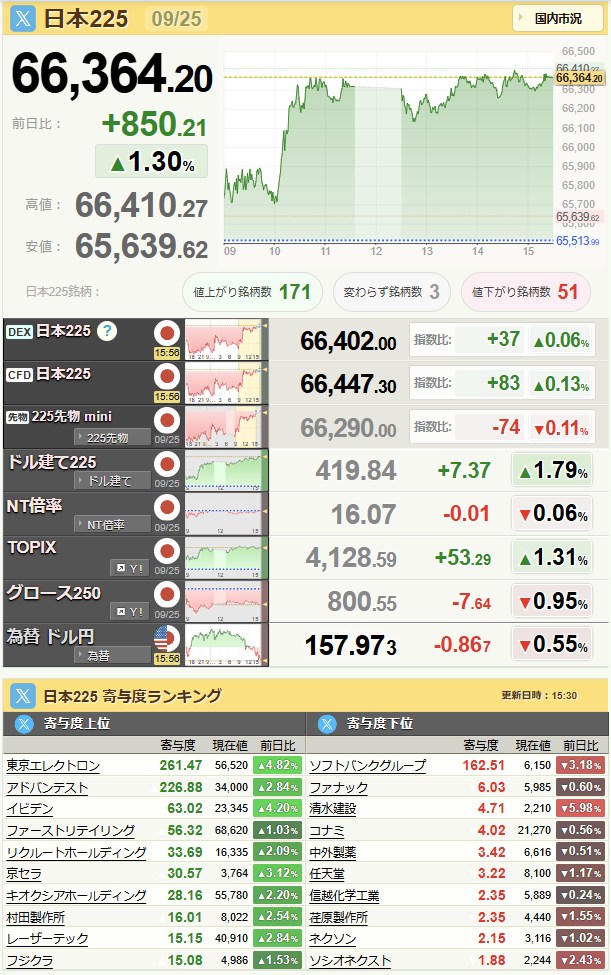Open the 国内市況 button
Screen dimensions: 611x975
point(558,18)
